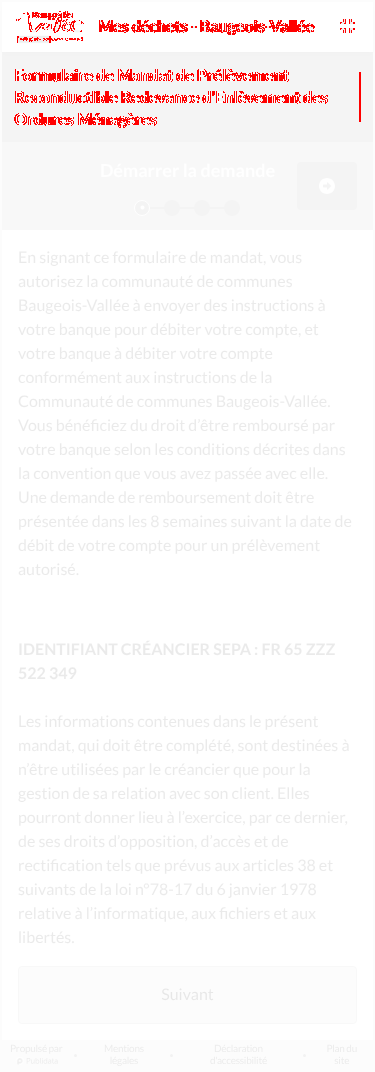
Task: Open Plan du site
Action: pyautogui.click(x=342, y=1054)
